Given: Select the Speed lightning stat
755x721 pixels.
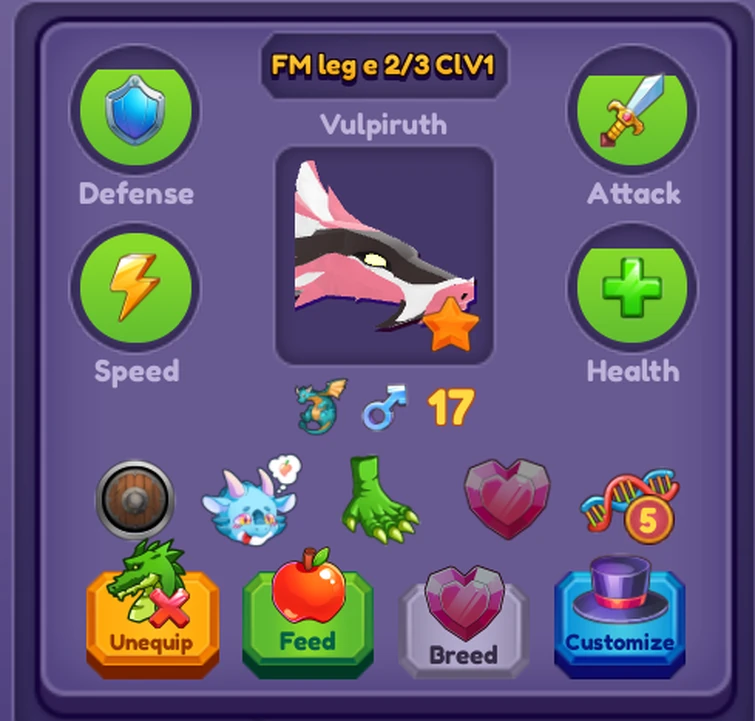Looking at the screenshot, I should [134, 287].
